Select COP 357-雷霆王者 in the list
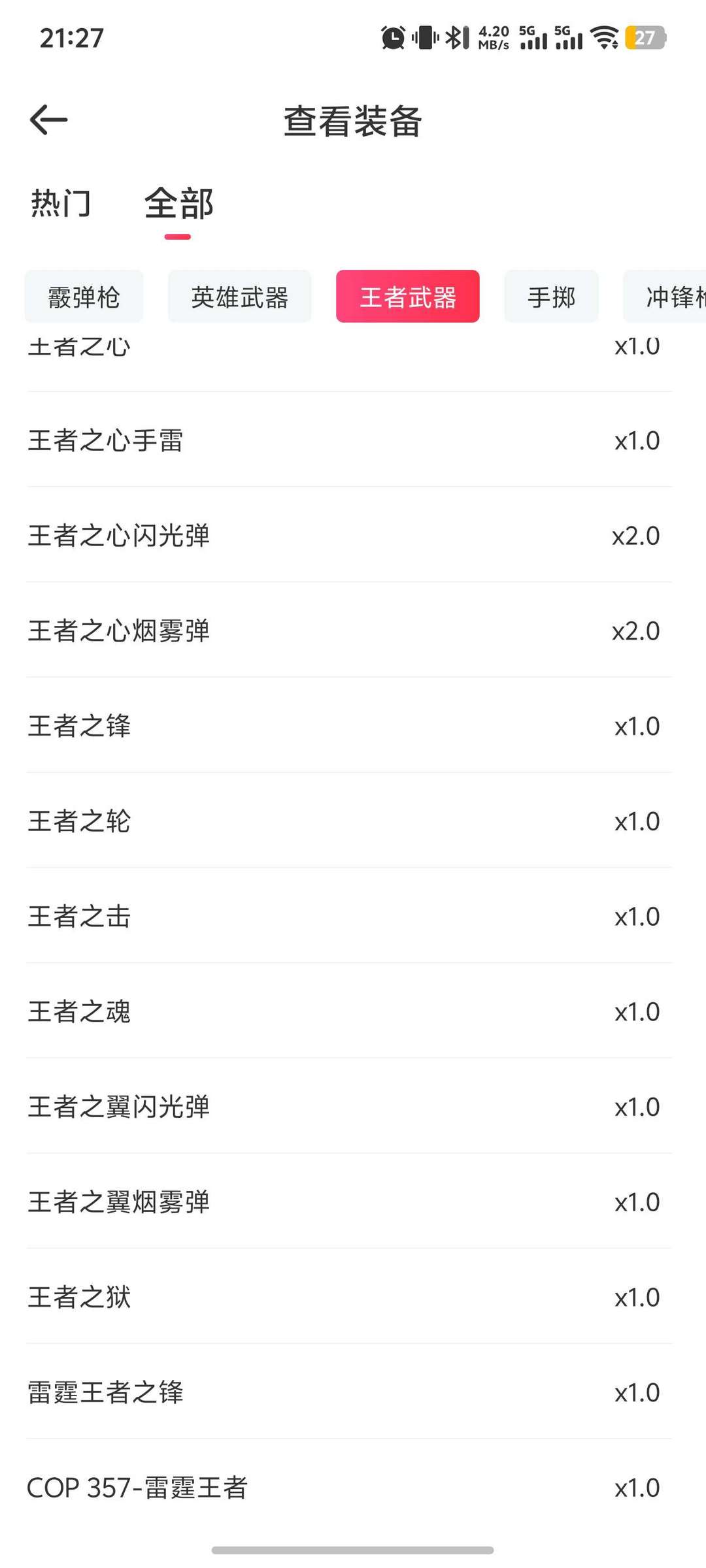 tap(349, 1488)
